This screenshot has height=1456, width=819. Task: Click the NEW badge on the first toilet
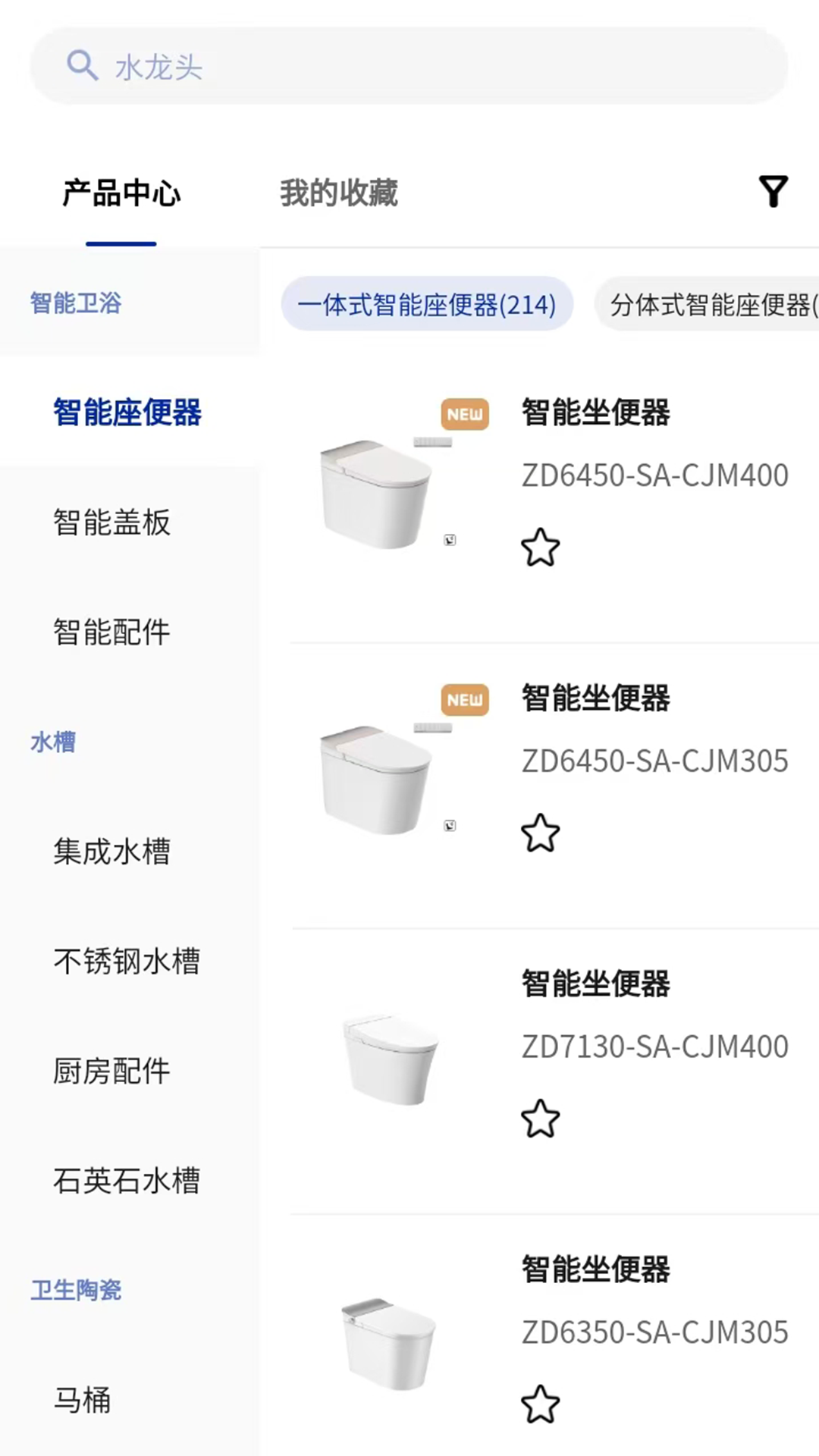463,414
